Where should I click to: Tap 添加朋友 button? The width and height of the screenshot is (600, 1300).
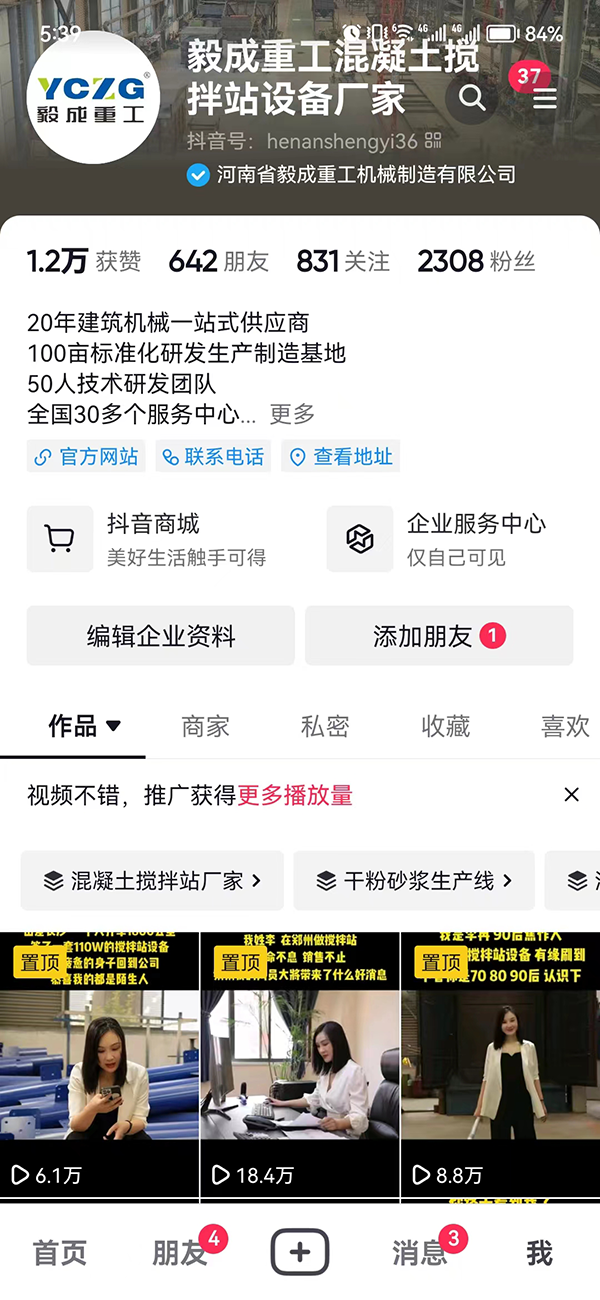[x=438, y=636]
